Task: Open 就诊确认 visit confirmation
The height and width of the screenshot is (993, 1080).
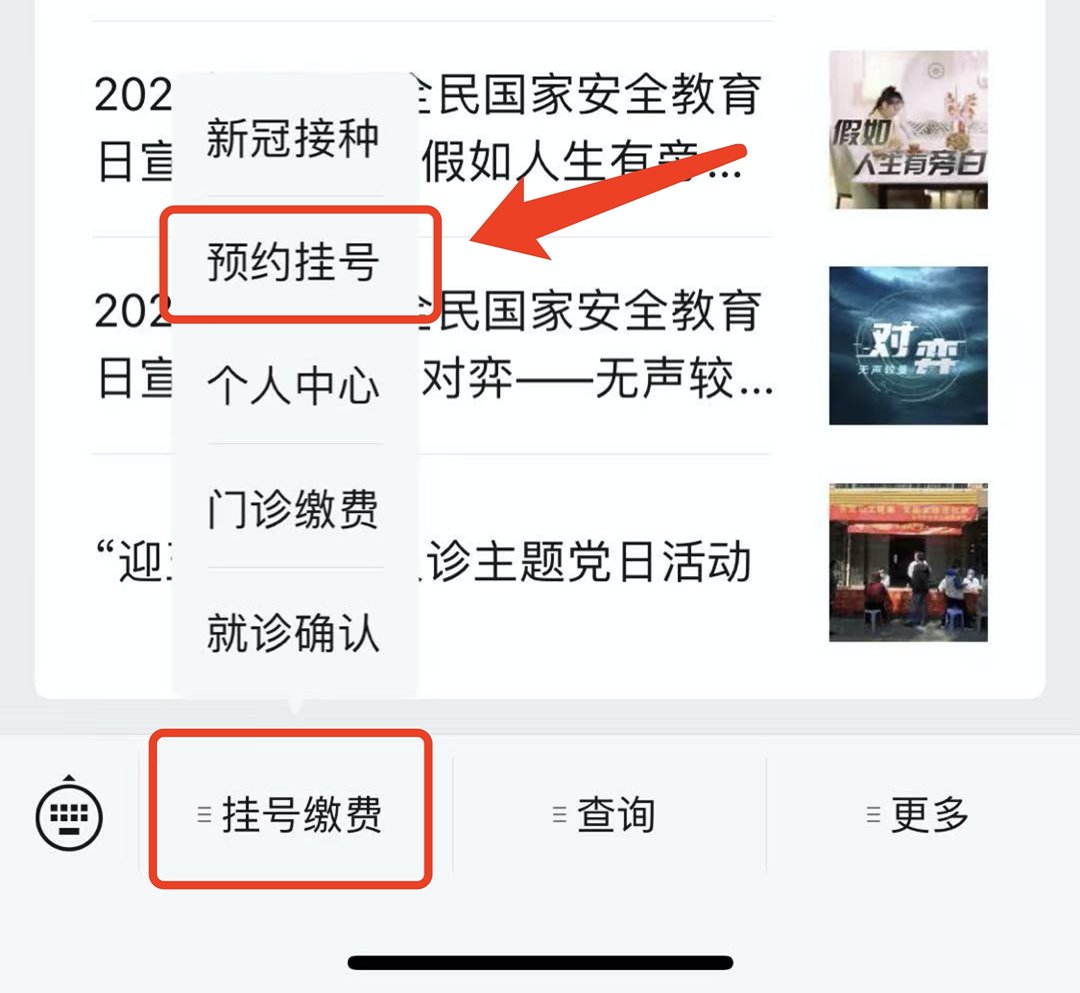Action: (x=293, y=634)
